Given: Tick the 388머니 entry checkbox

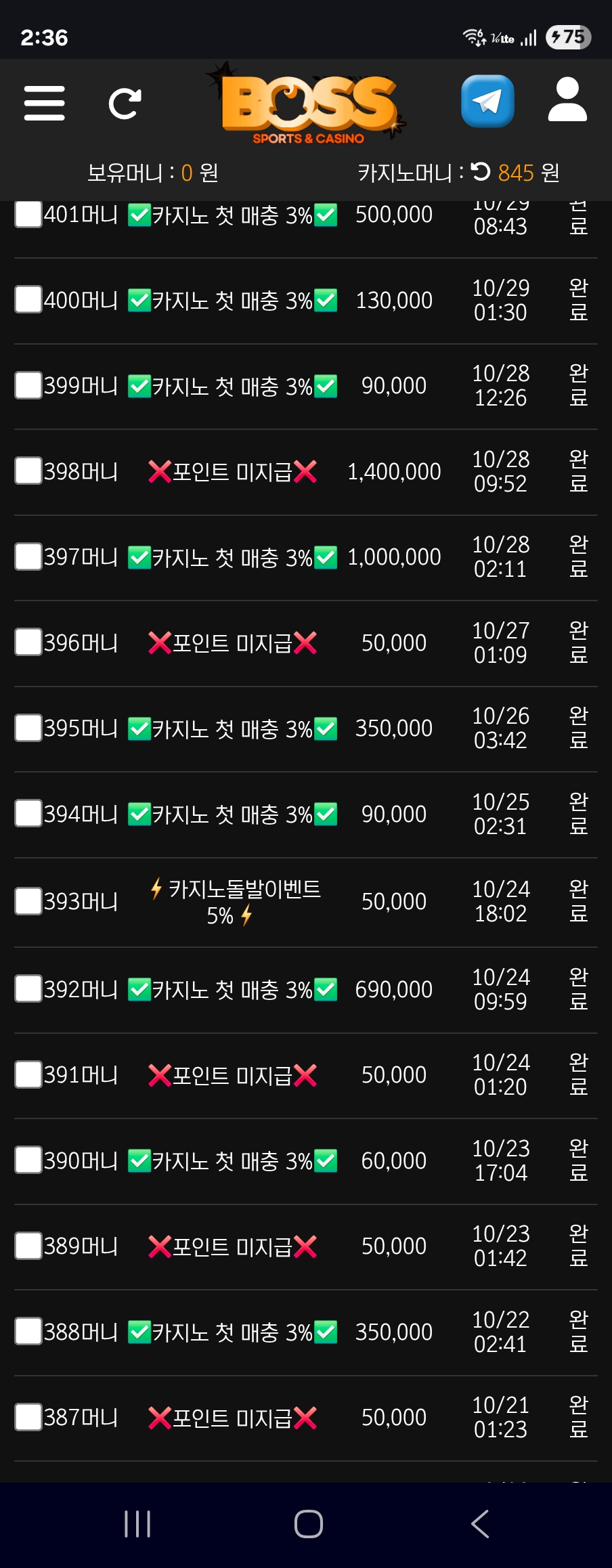Looking at the screenshot, I should click(28, 1331).
